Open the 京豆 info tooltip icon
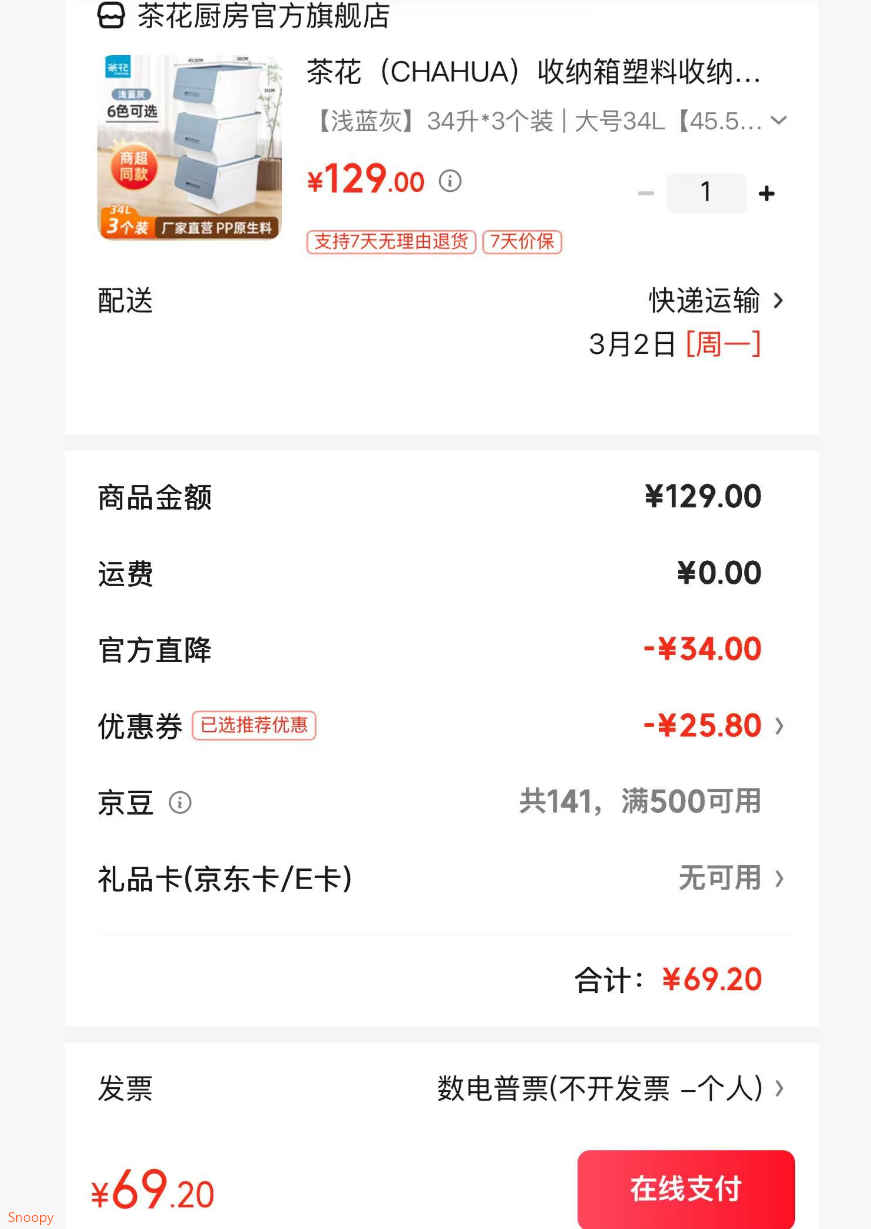 click(180, 802)
